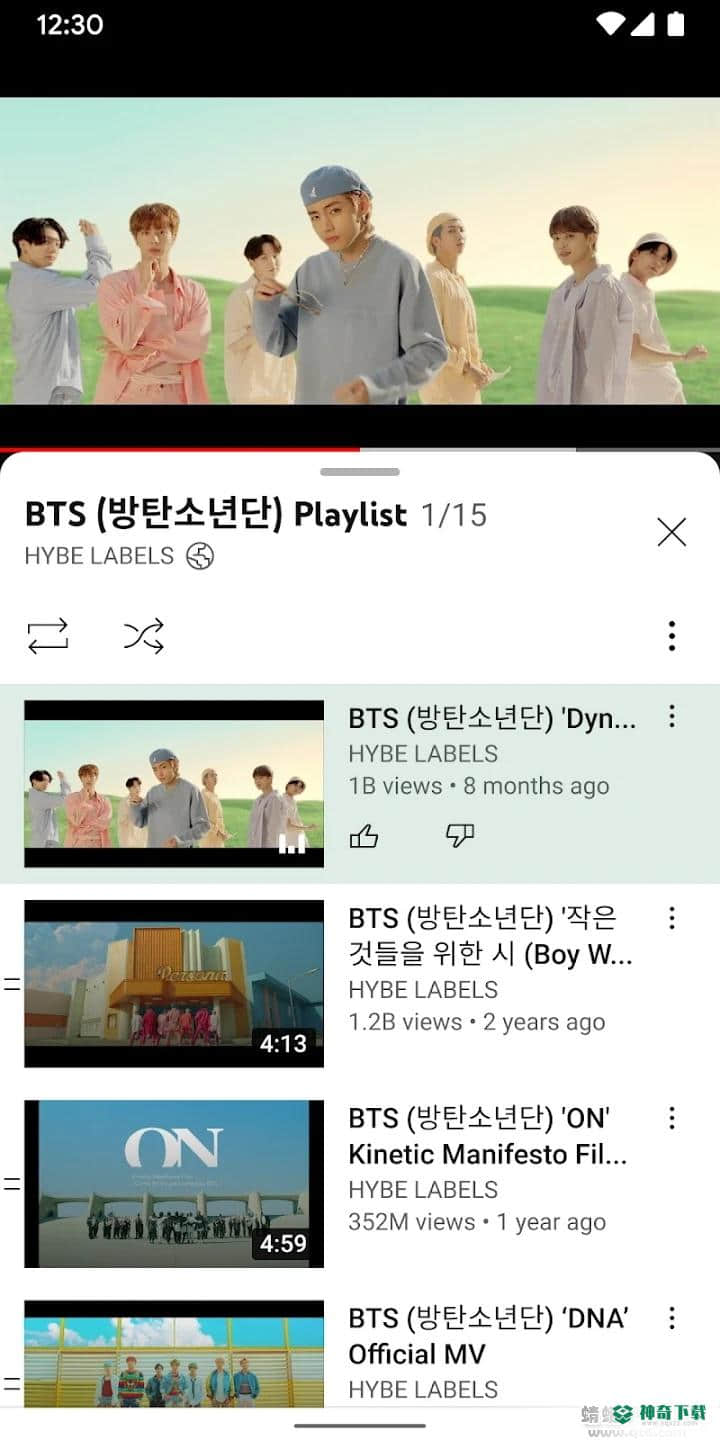720x1440 pixels.
Task: Close the playlist panel
Action: 672,532
